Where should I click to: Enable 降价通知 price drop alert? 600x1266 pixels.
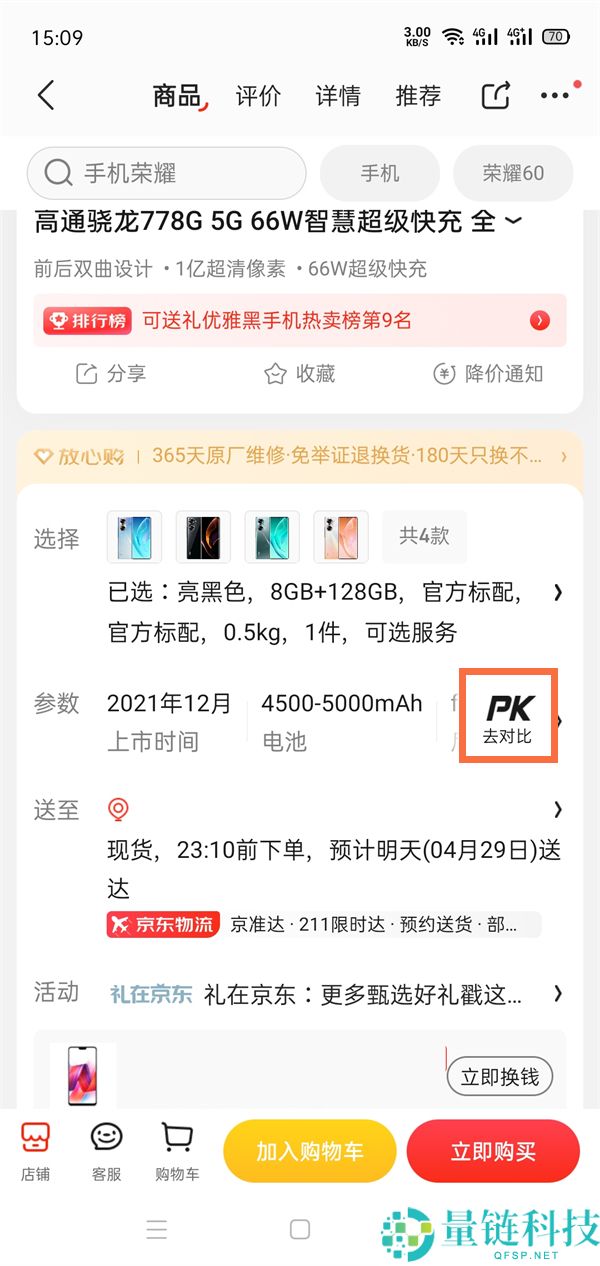click(488, 374)
